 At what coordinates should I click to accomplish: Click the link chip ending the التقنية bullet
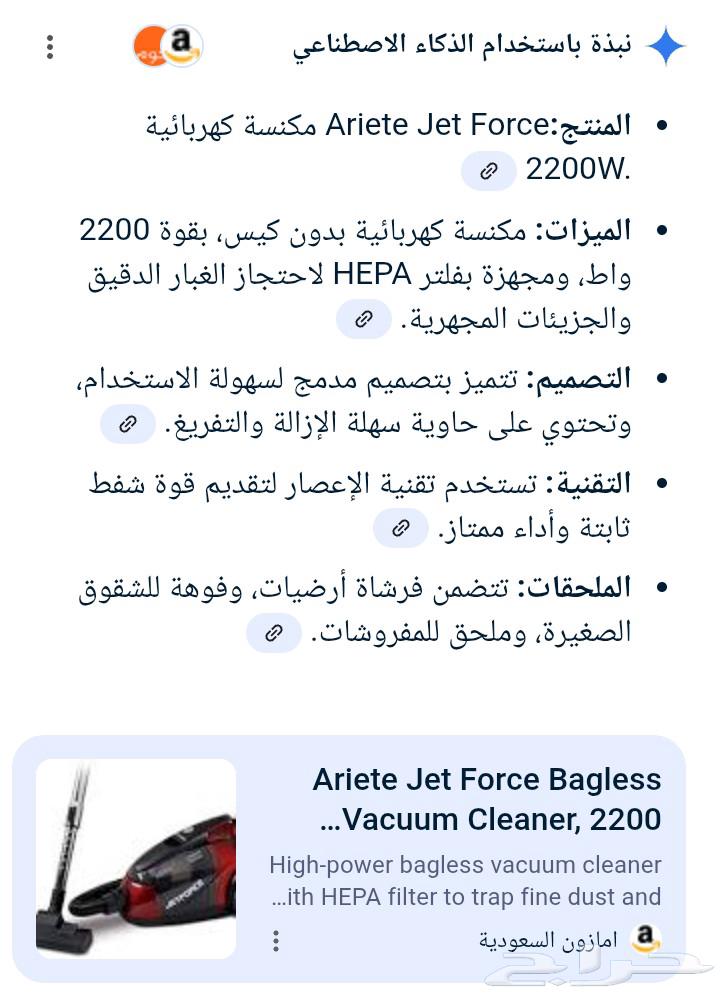click(x=400, y=528)
